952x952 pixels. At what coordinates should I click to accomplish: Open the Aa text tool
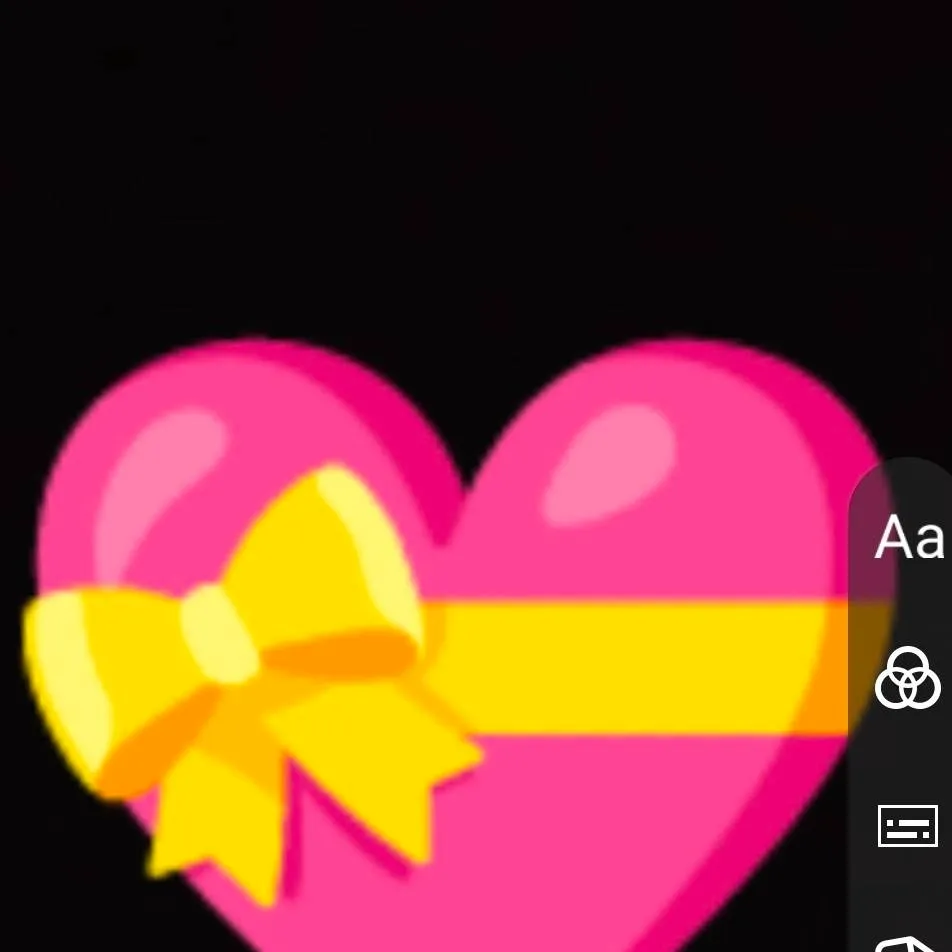click(x=908, y=540)
